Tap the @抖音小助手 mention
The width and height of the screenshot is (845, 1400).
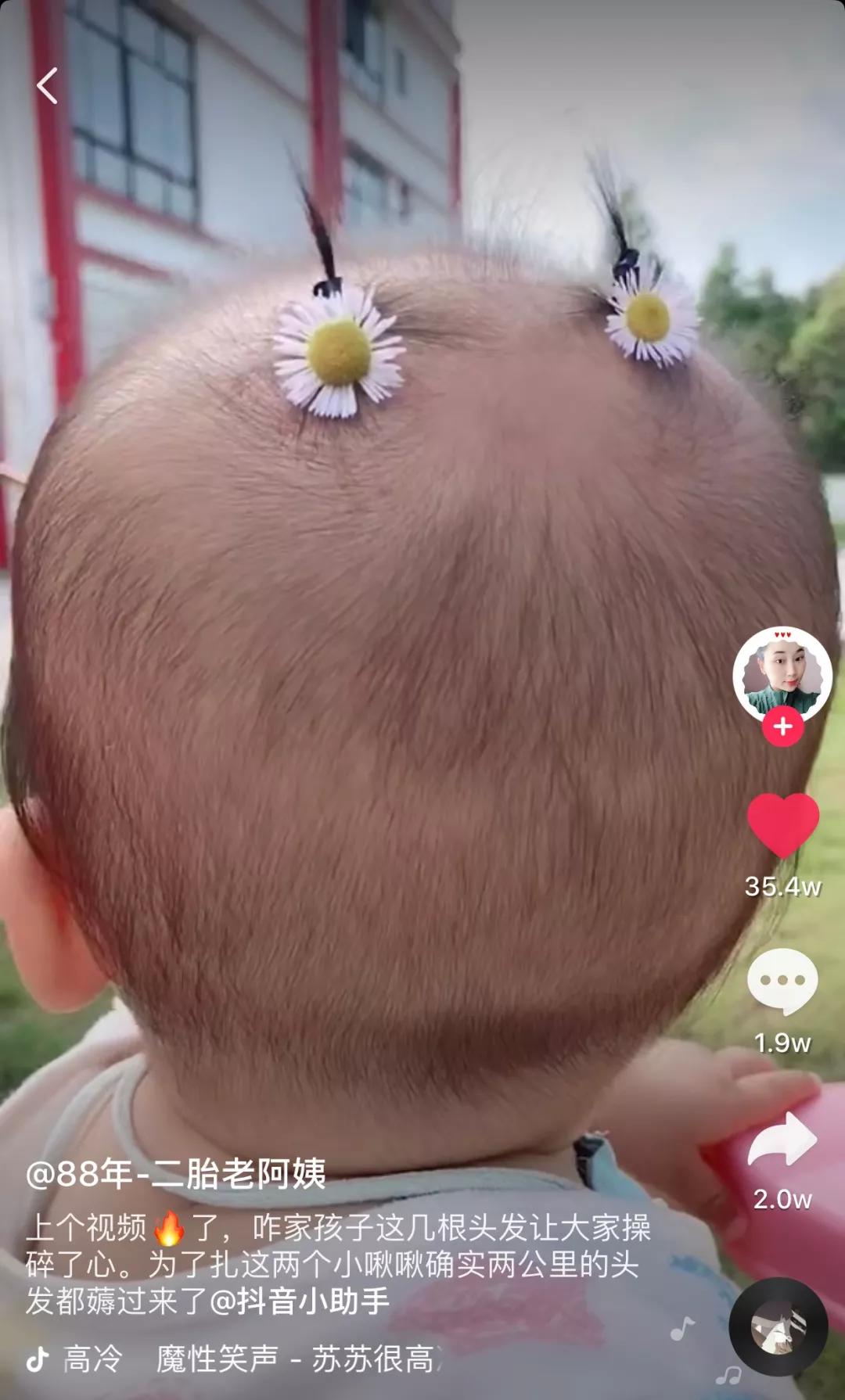[300, 1301]
